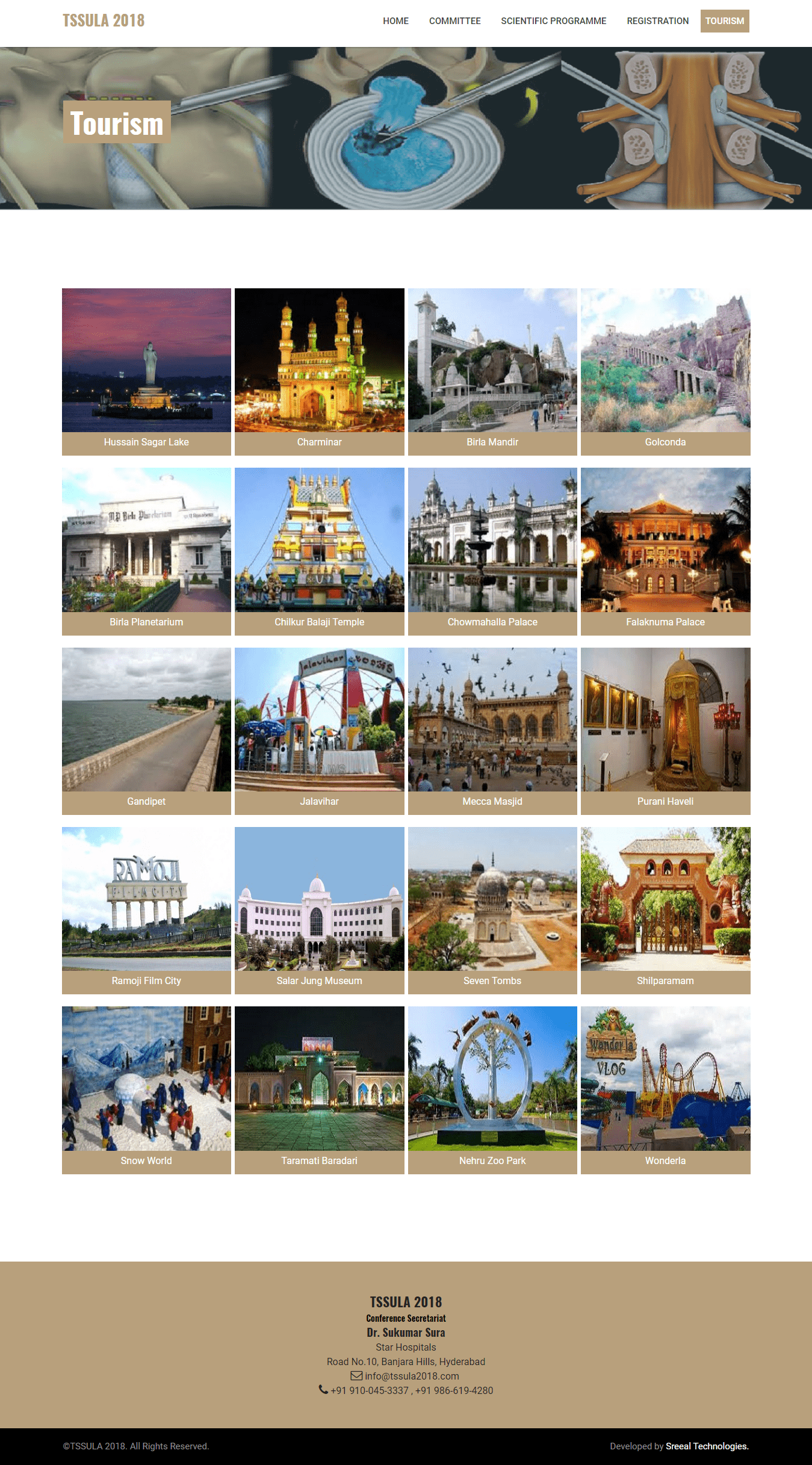This screenshot has width=812, height=1465.
Task: Open the Mecca Masjid tile
Action: click(x=492, y=730)
